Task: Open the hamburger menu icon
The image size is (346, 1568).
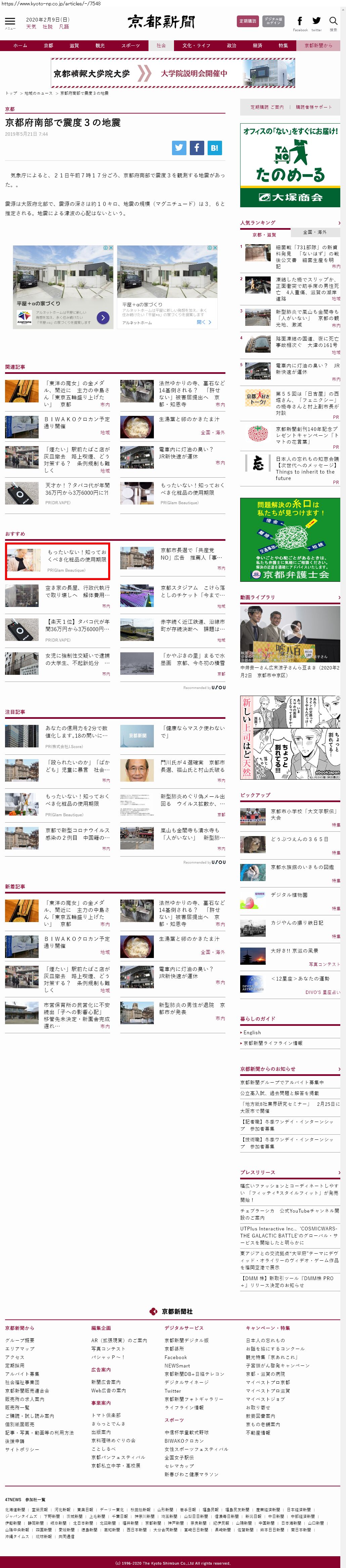Action: 10,21
